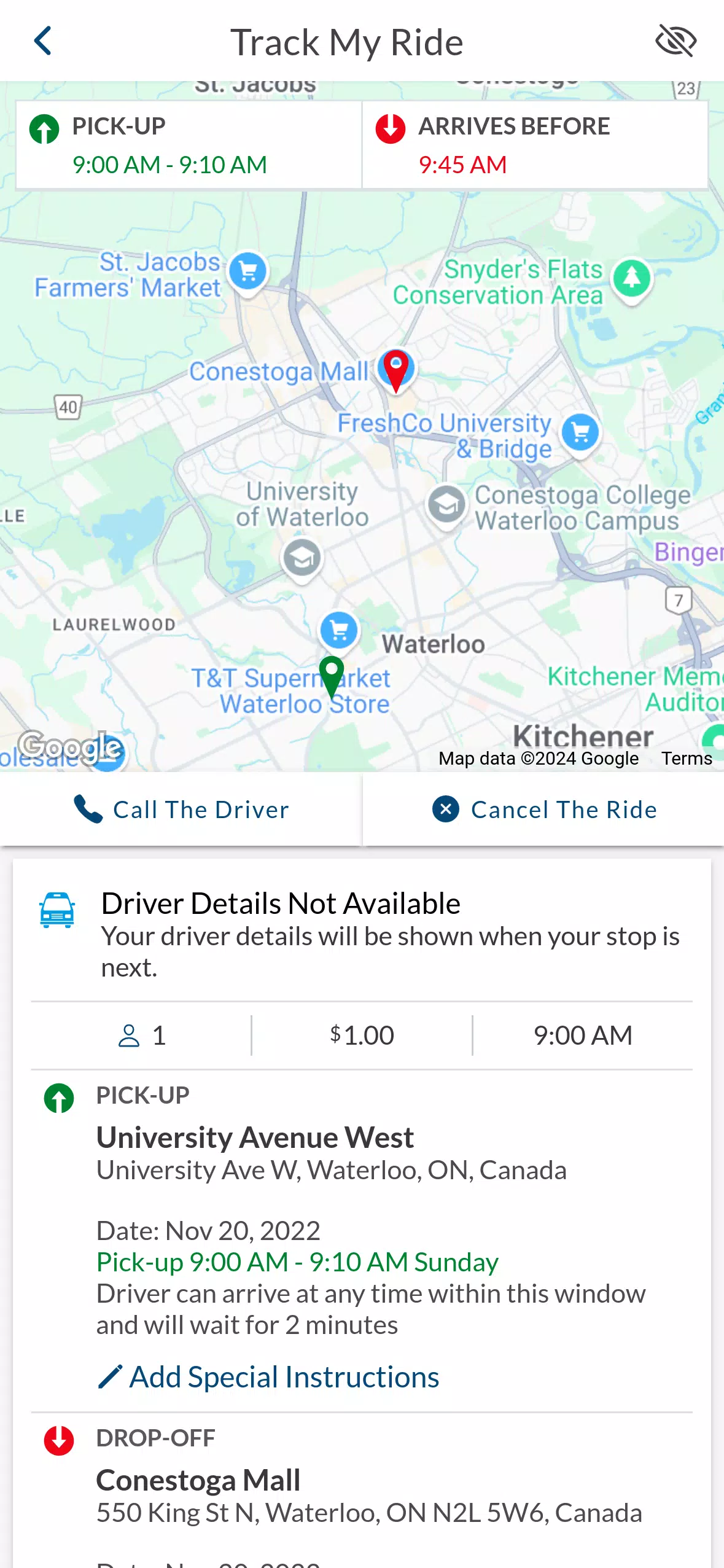Call the driver

click(x=181, y=809)
